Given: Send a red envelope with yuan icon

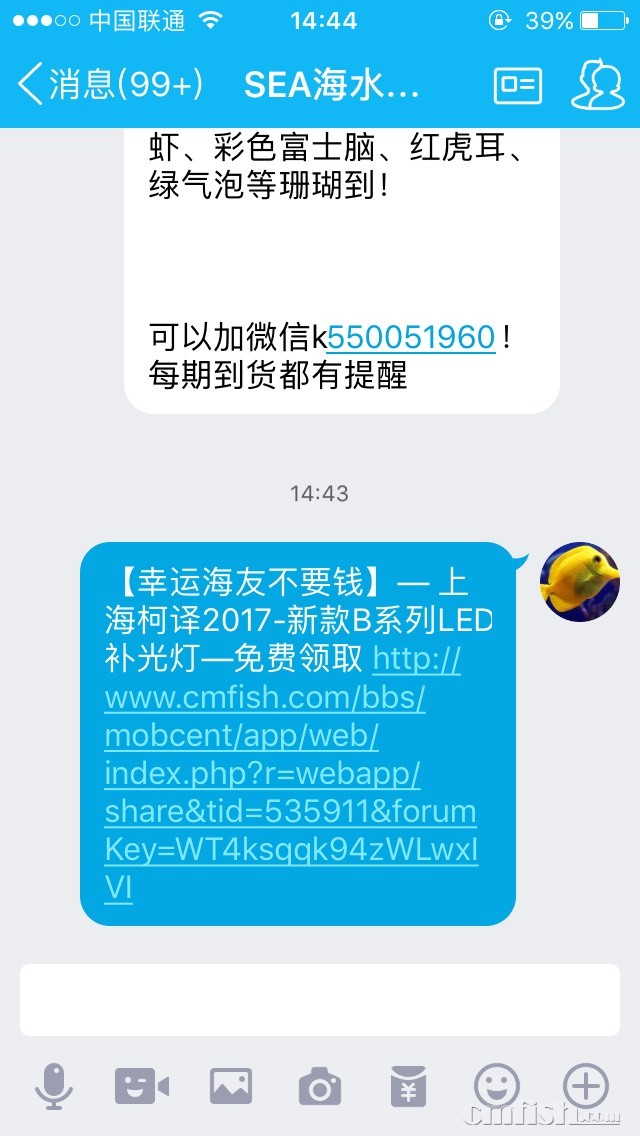Looking at the screenshot, I should [x=408, y=1086].
